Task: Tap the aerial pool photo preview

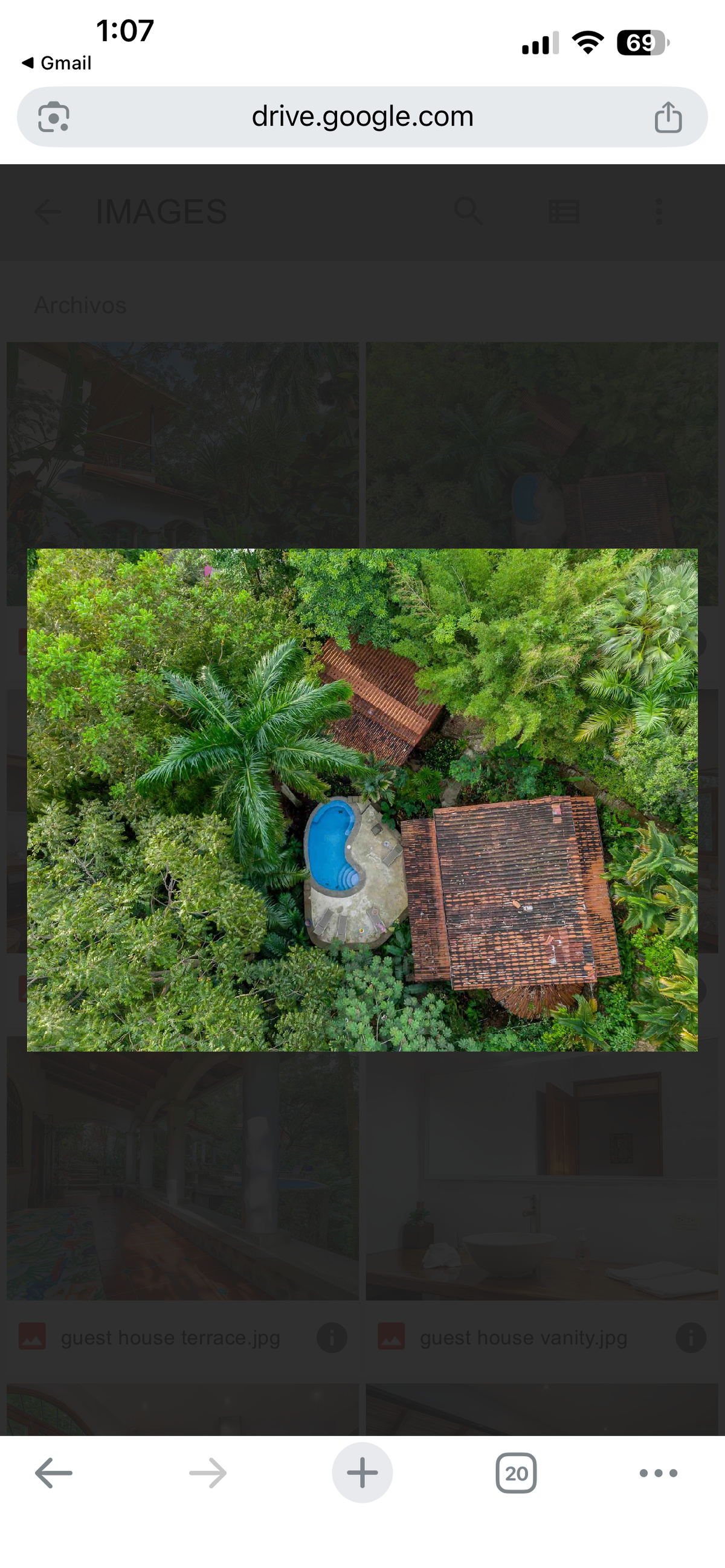Action: pyautogui.click(x=362, y=800)
